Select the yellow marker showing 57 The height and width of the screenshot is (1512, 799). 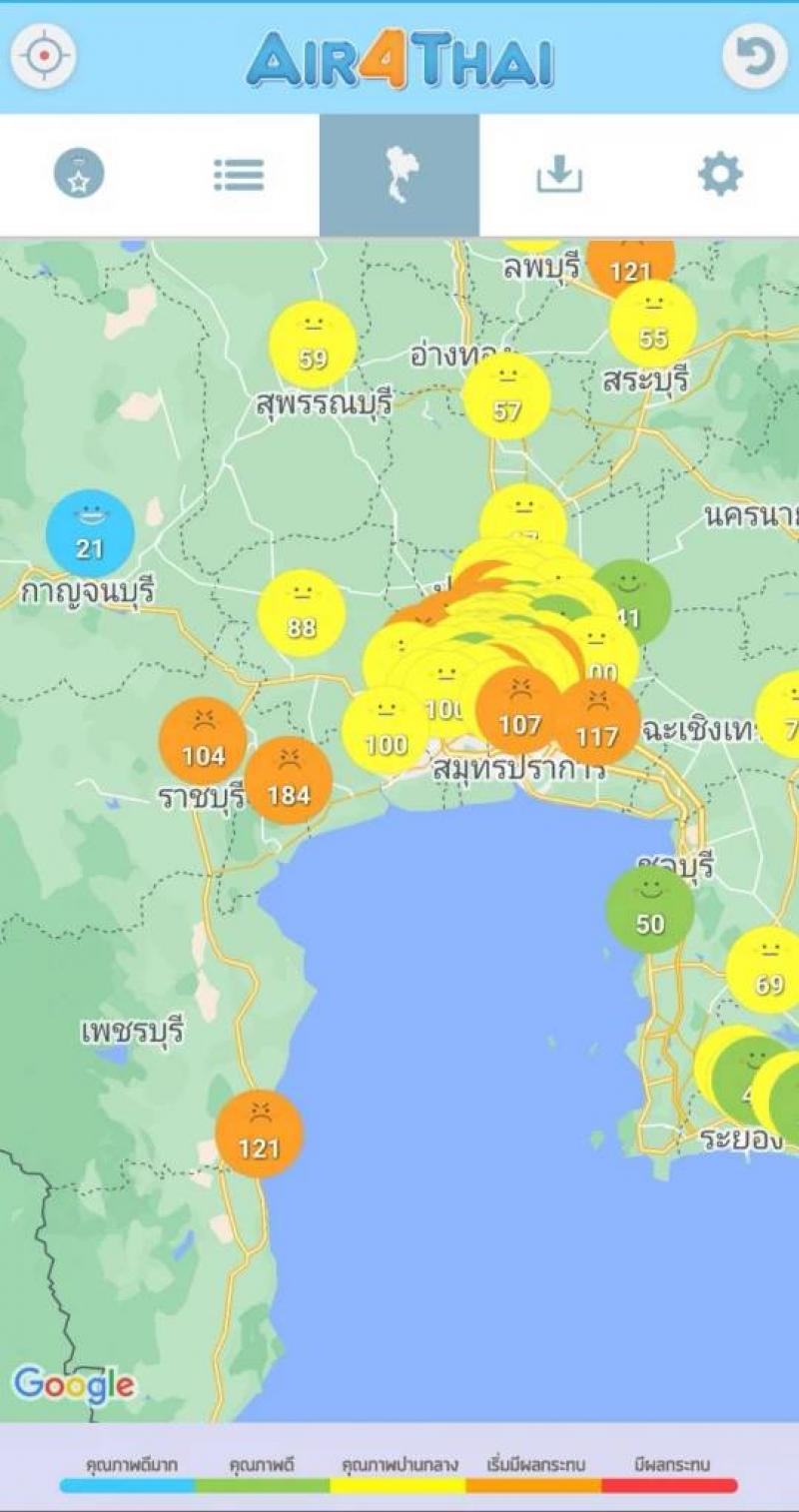tap(507, 396)
